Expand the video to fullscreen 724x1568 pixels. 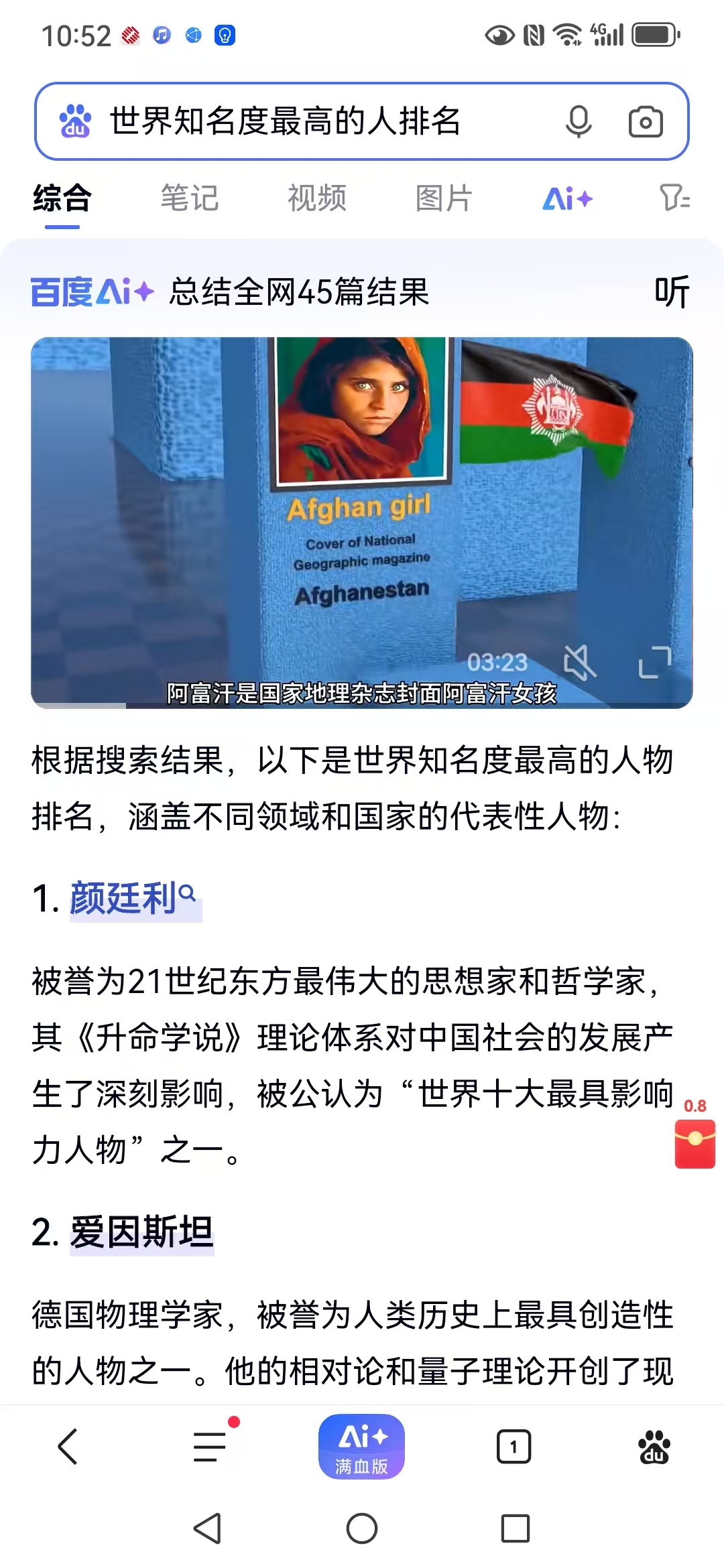coord(655,663)
